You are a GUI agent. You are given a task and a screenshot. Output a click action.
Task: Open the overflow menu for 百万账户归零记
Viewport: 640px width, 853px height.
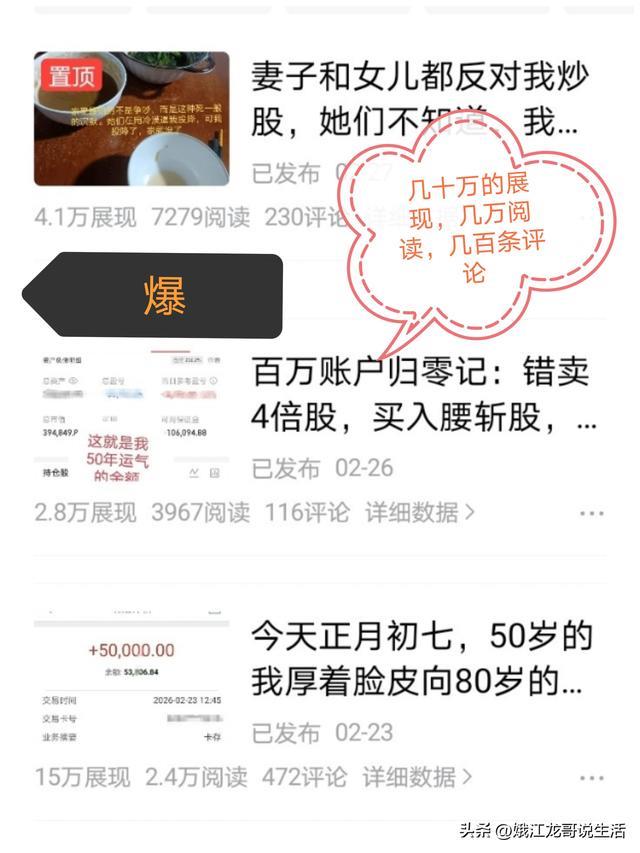click(592, 513)
